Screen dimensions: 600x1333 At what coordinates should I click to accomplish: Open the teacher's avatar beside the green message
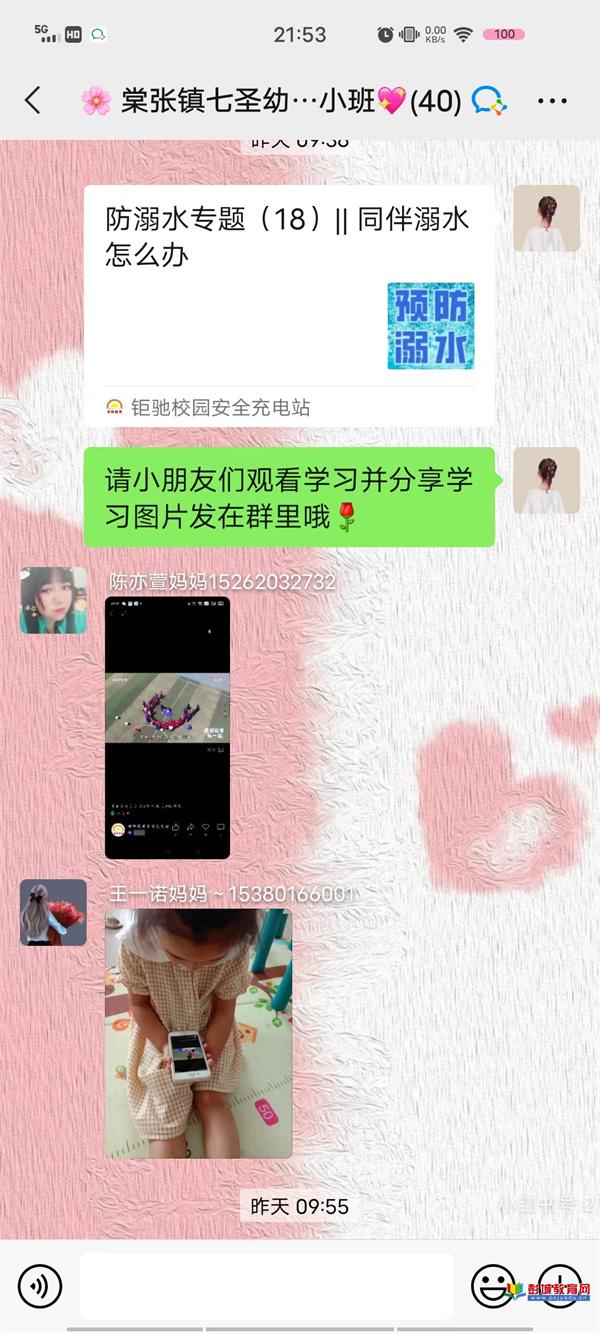click(x=546, y=480)
